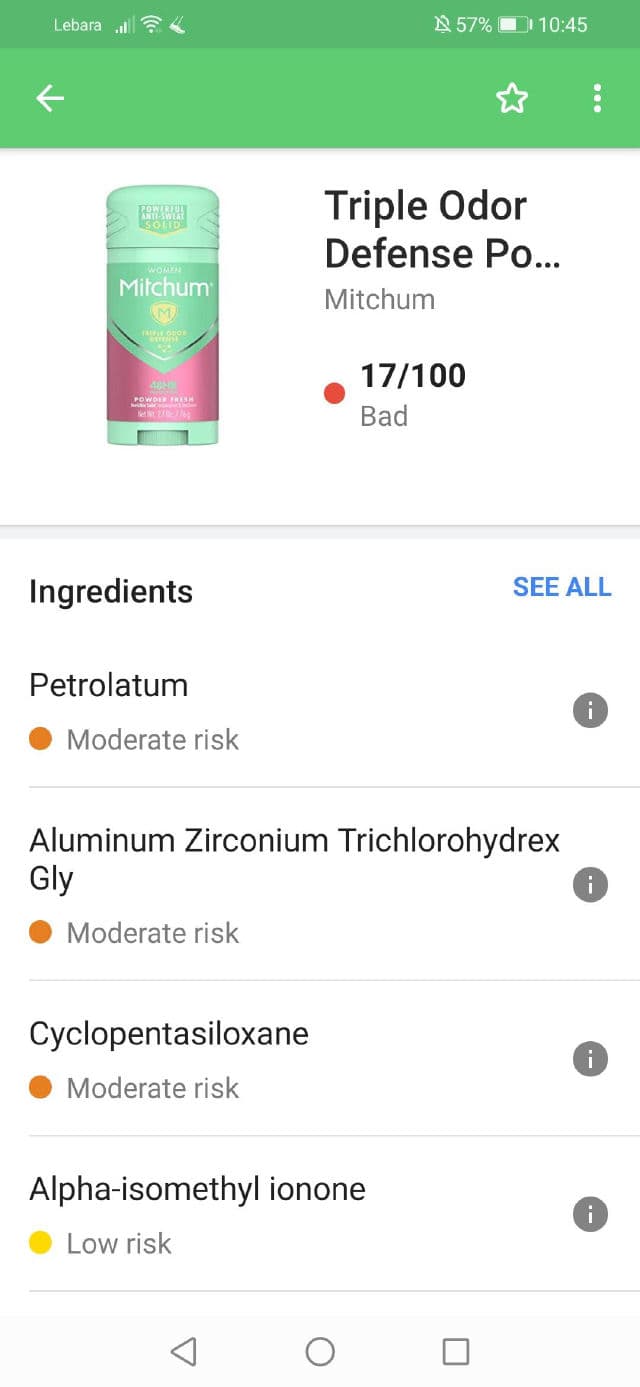Open the three-dot overflow menu
Viewport: 640px width, 1387px height.
(x=597, y=98)
